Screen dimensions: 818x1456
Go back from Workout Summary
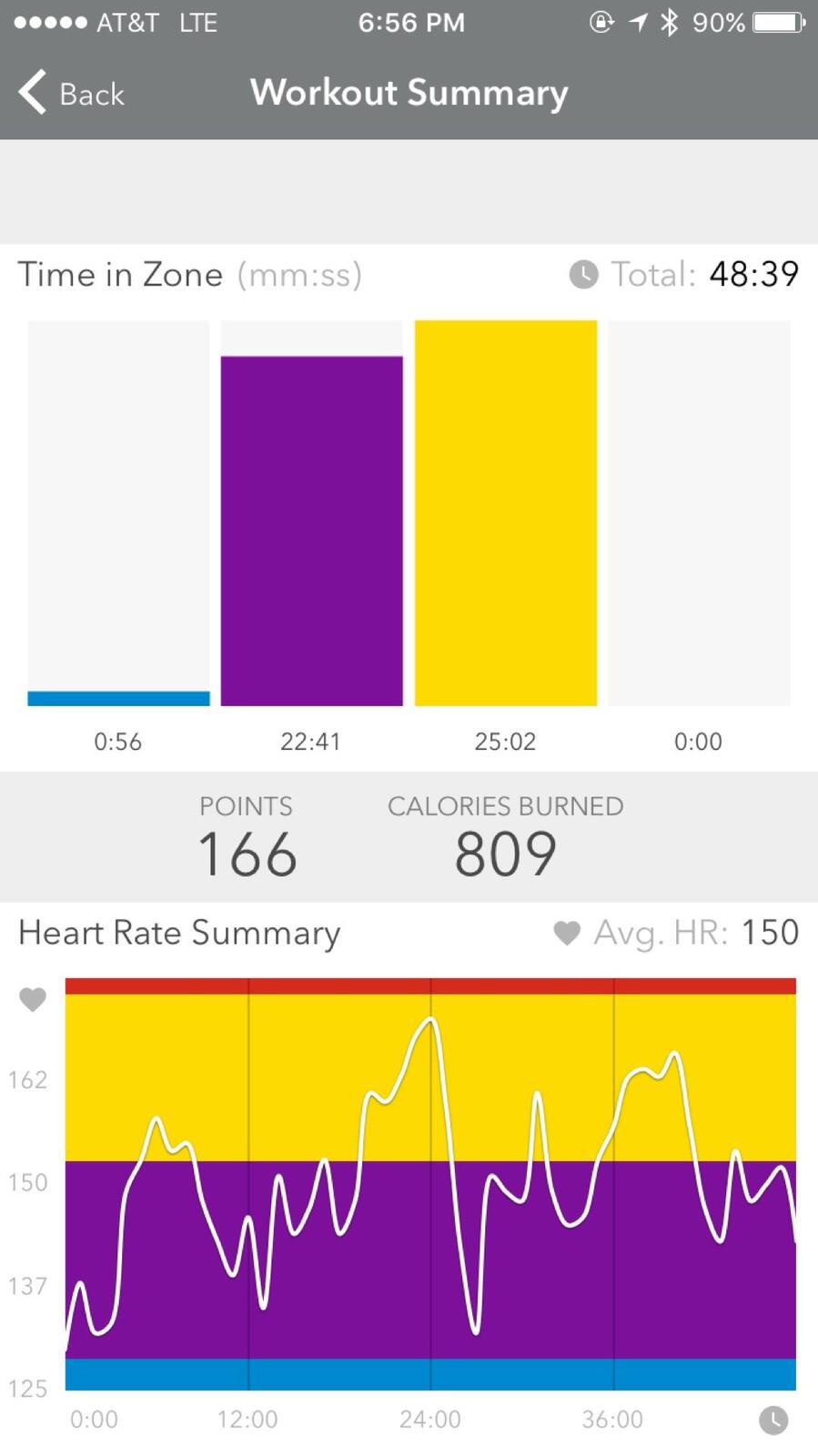tap(71, 93)
